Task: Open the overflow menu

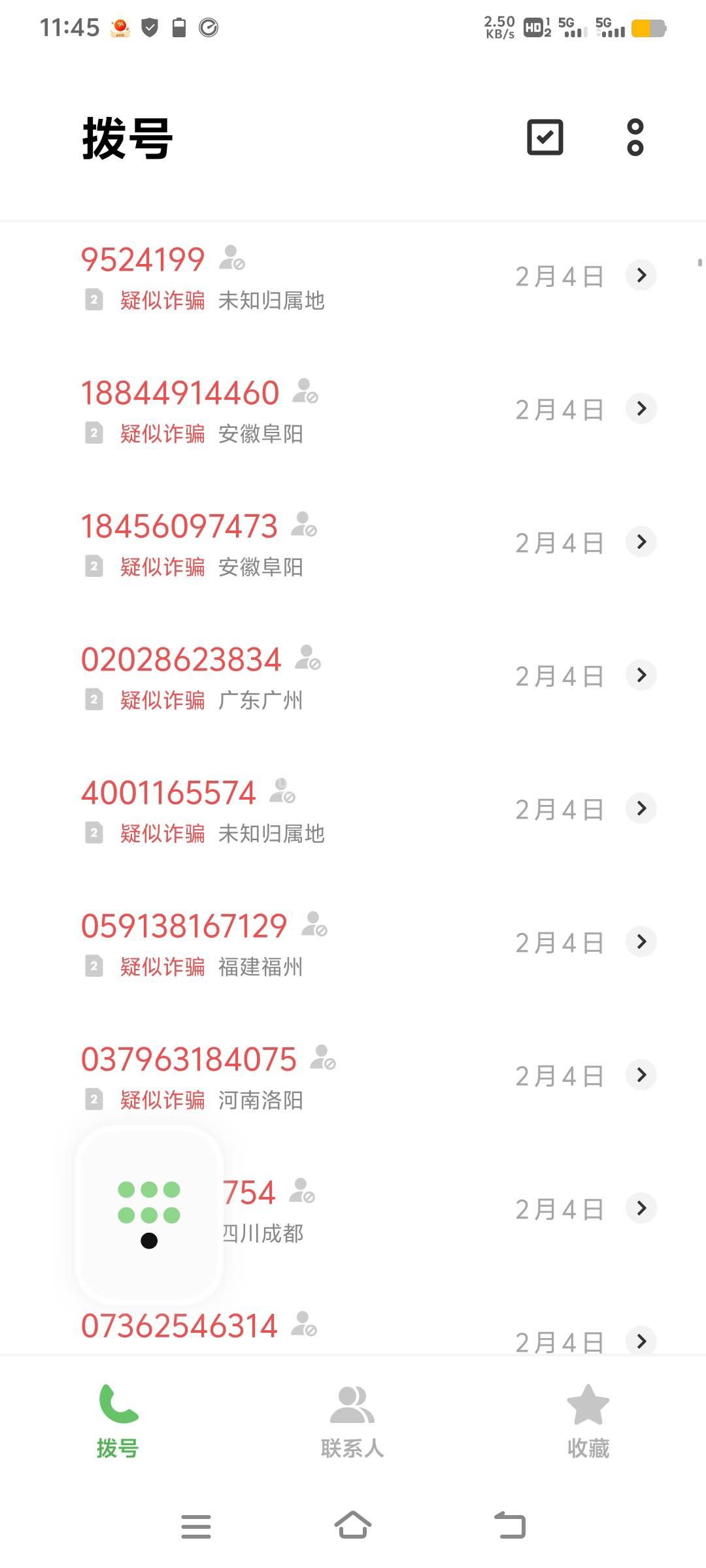Action: [635, 137]
